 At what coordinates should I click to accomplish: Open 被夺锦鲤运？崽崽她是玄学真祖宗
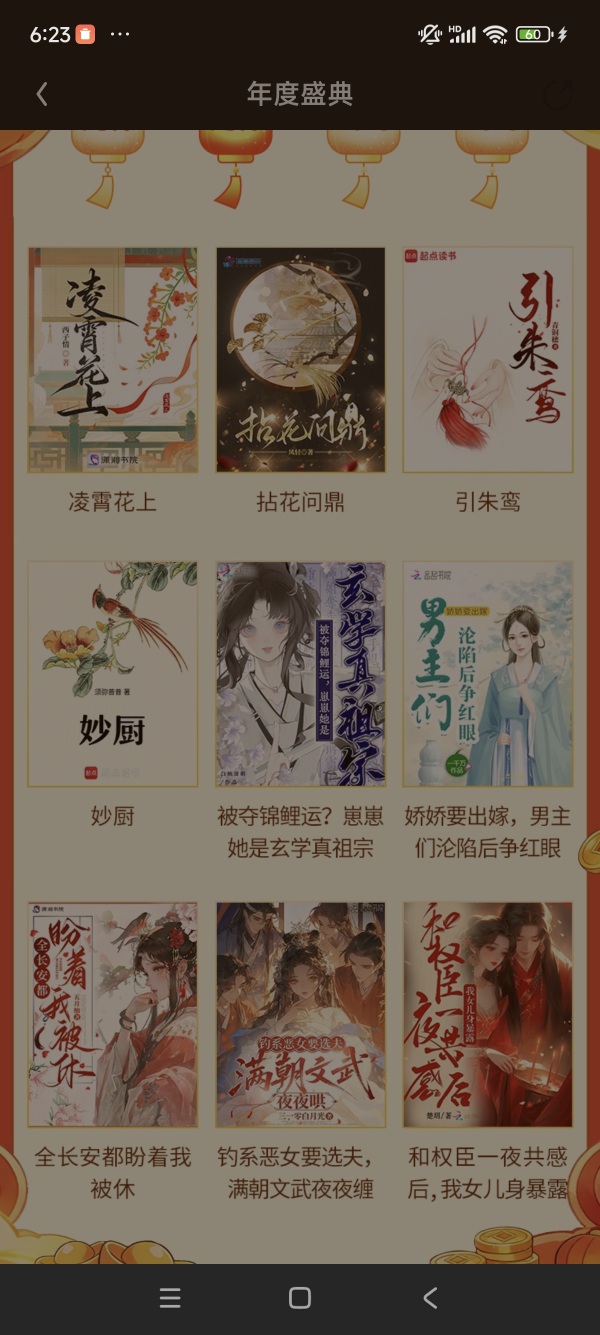click(300, 674)
